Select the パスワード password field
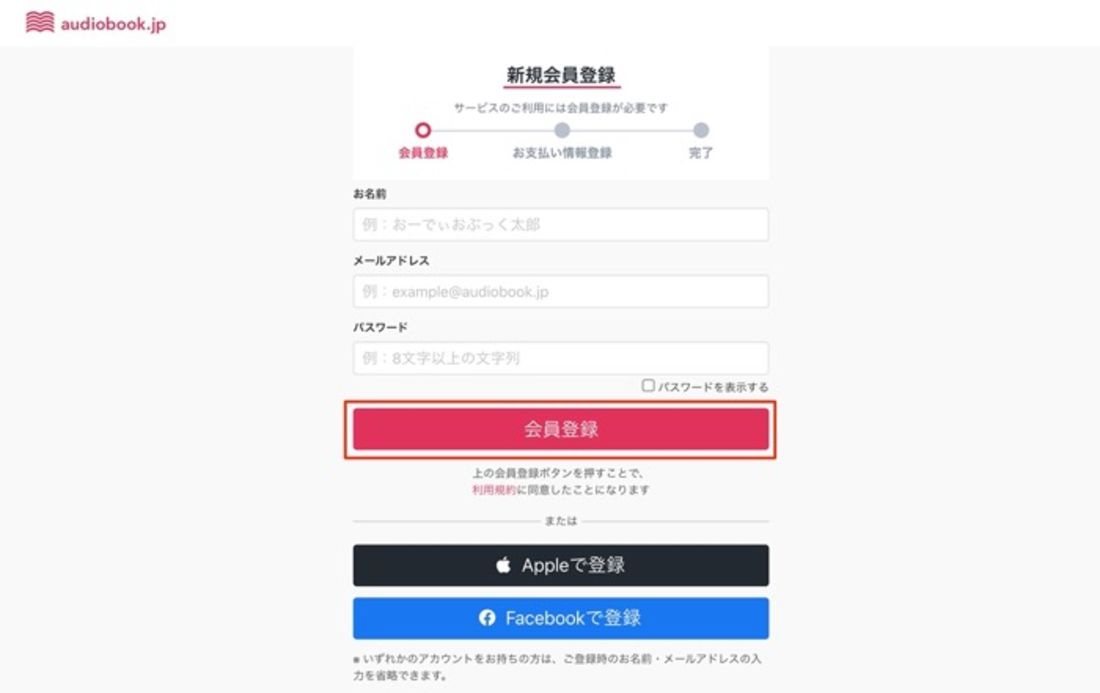Screen dimensions: 1100x693 [x=560, y=358]
